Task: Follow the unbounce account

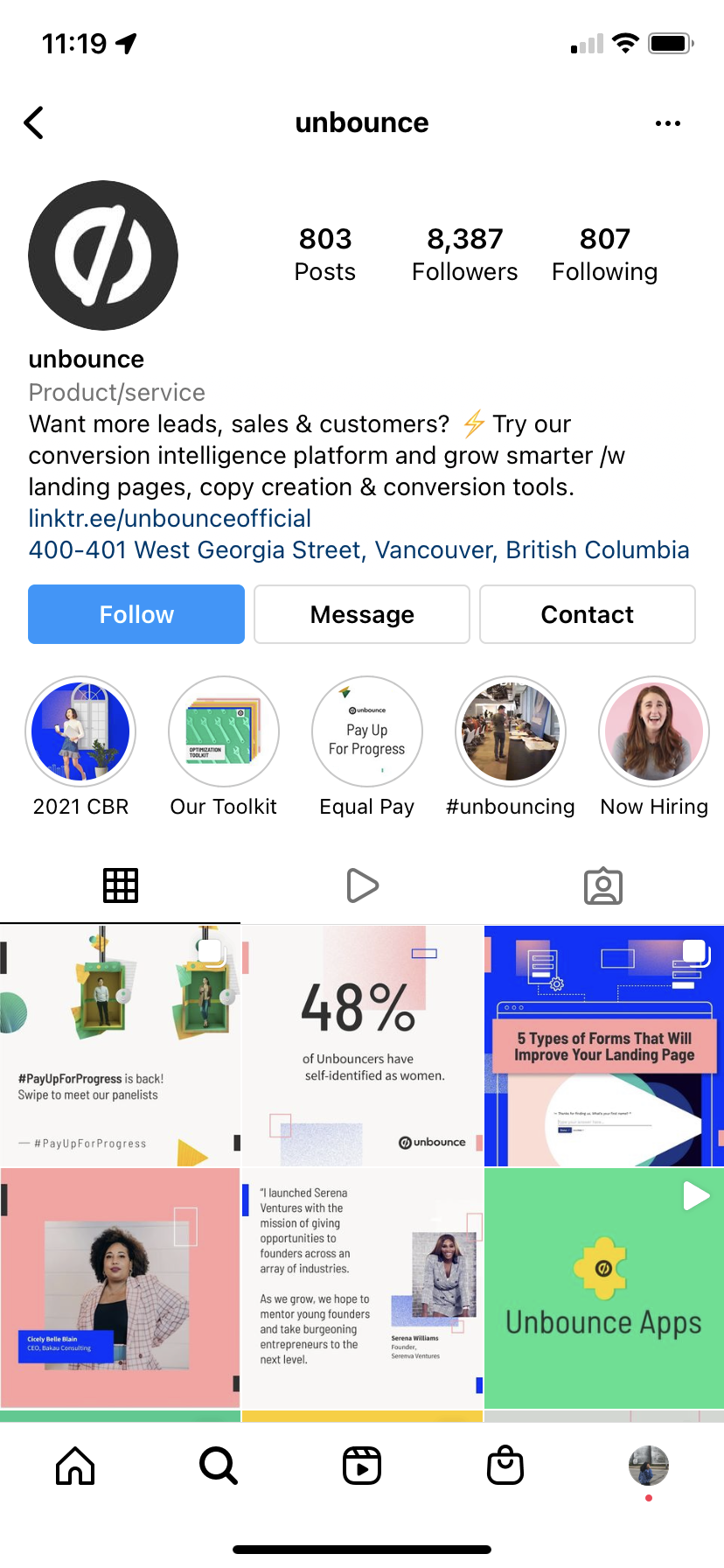Action: point(136,614)
